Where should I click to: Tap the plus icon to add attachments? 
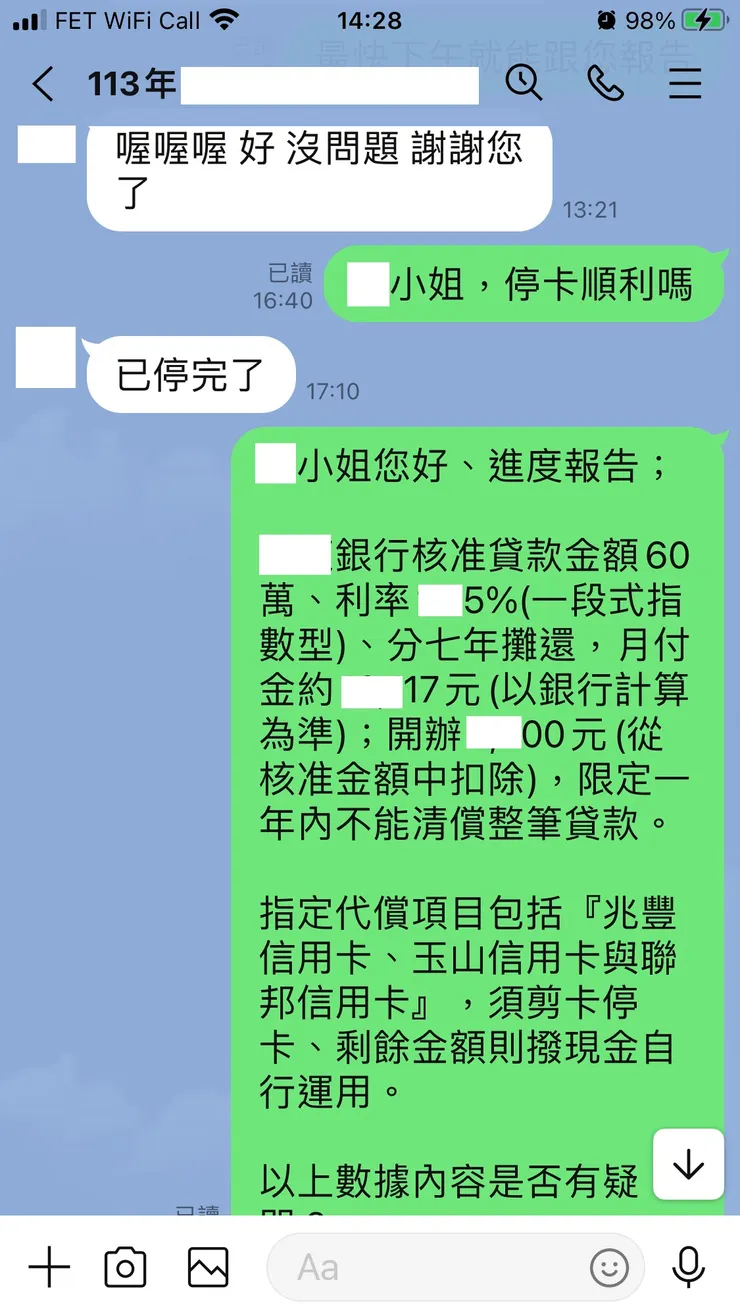click(x=47, y=1267)
